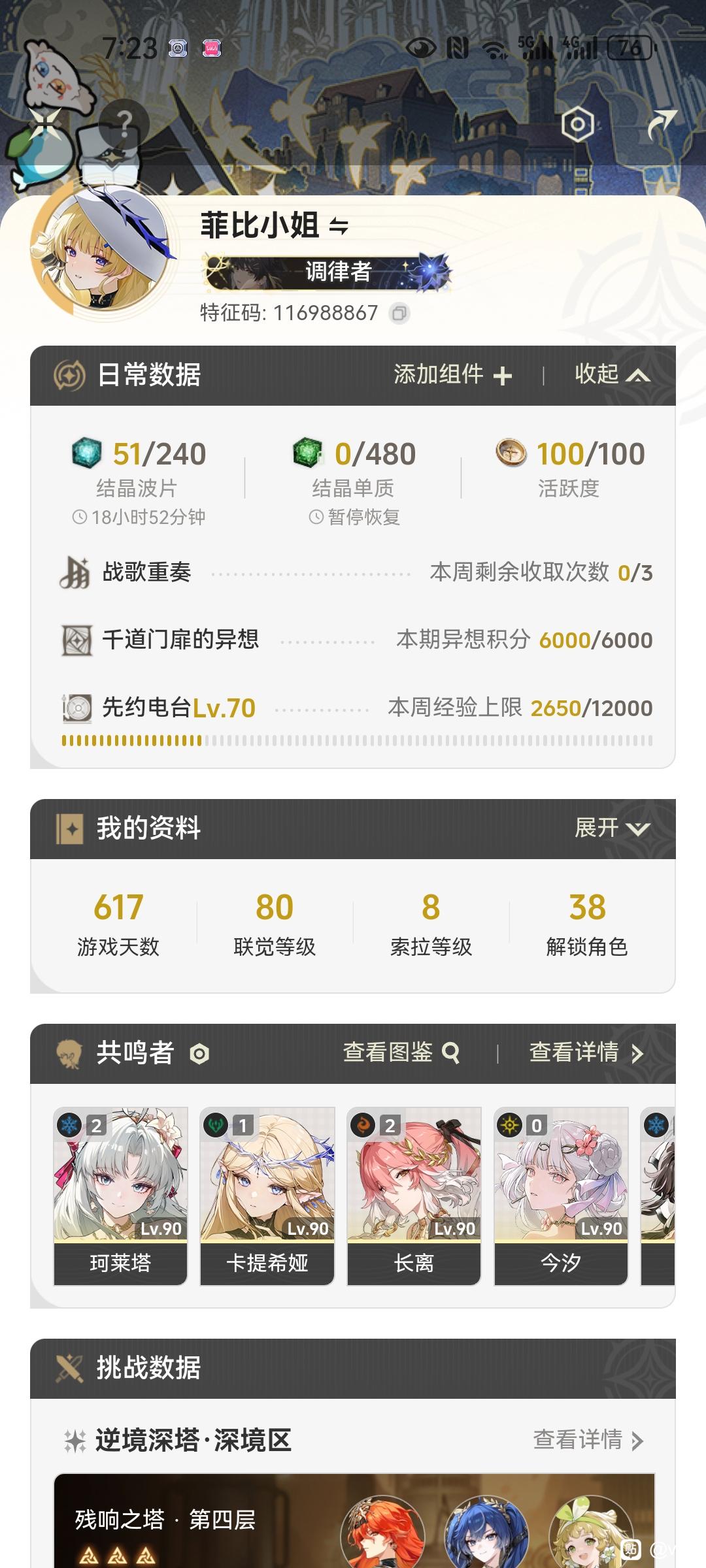This screenshot has height=1568, width=706.
Task: Open 查看图鉴 resonator gallery
Action: 401,1053
